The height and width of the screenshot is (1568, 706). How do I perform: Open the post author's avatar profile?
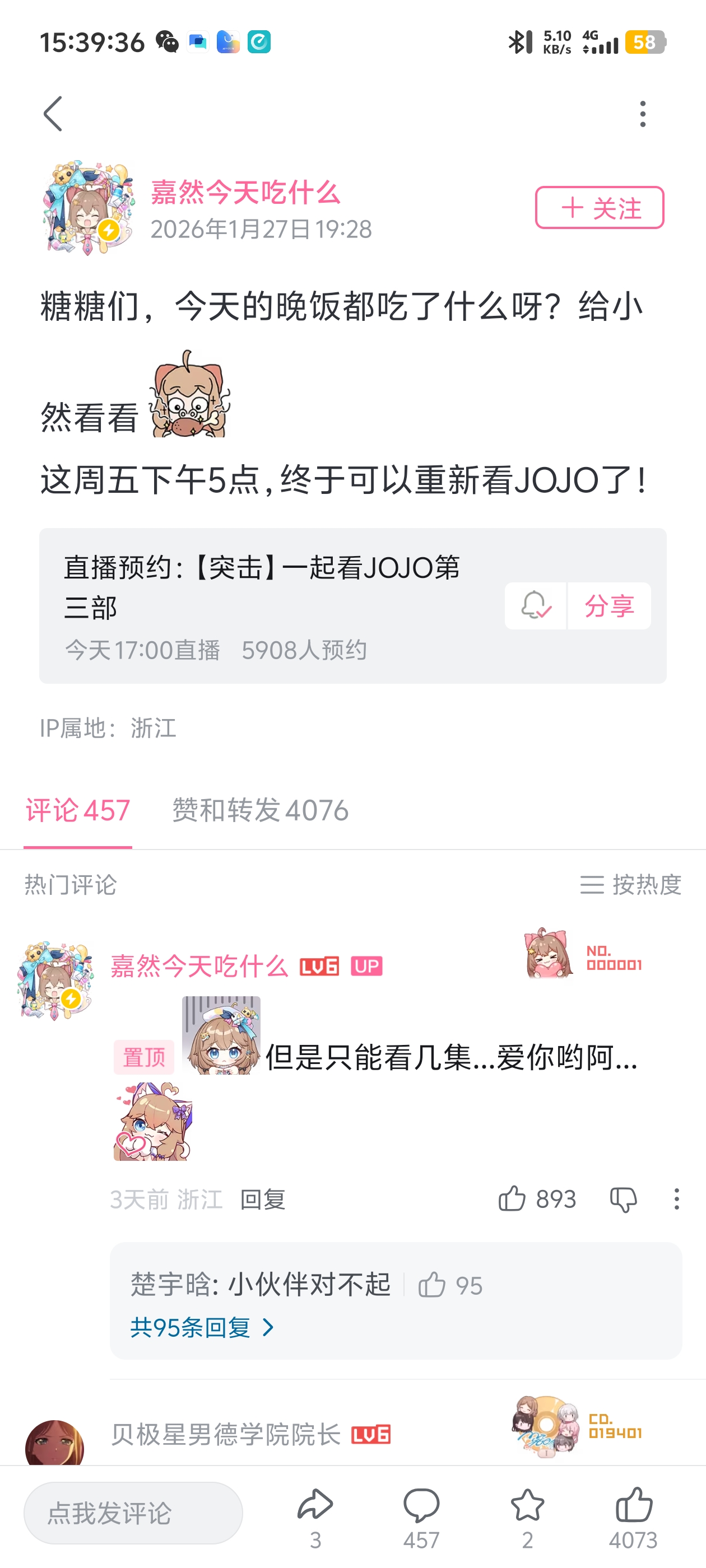pos(88,208)
